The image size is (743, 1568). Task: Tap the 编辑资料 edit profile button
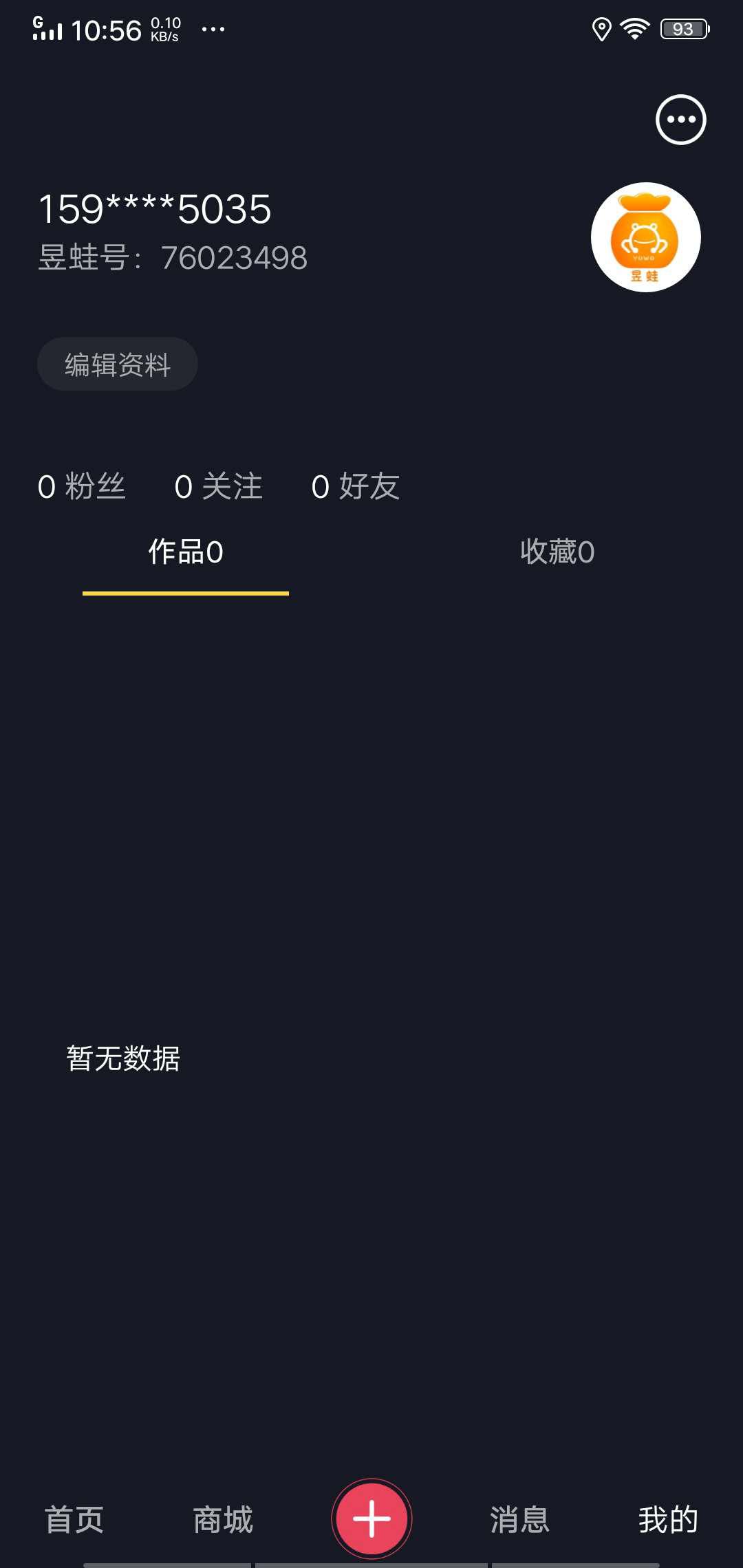pyautogui.click(x=117, y=363)
